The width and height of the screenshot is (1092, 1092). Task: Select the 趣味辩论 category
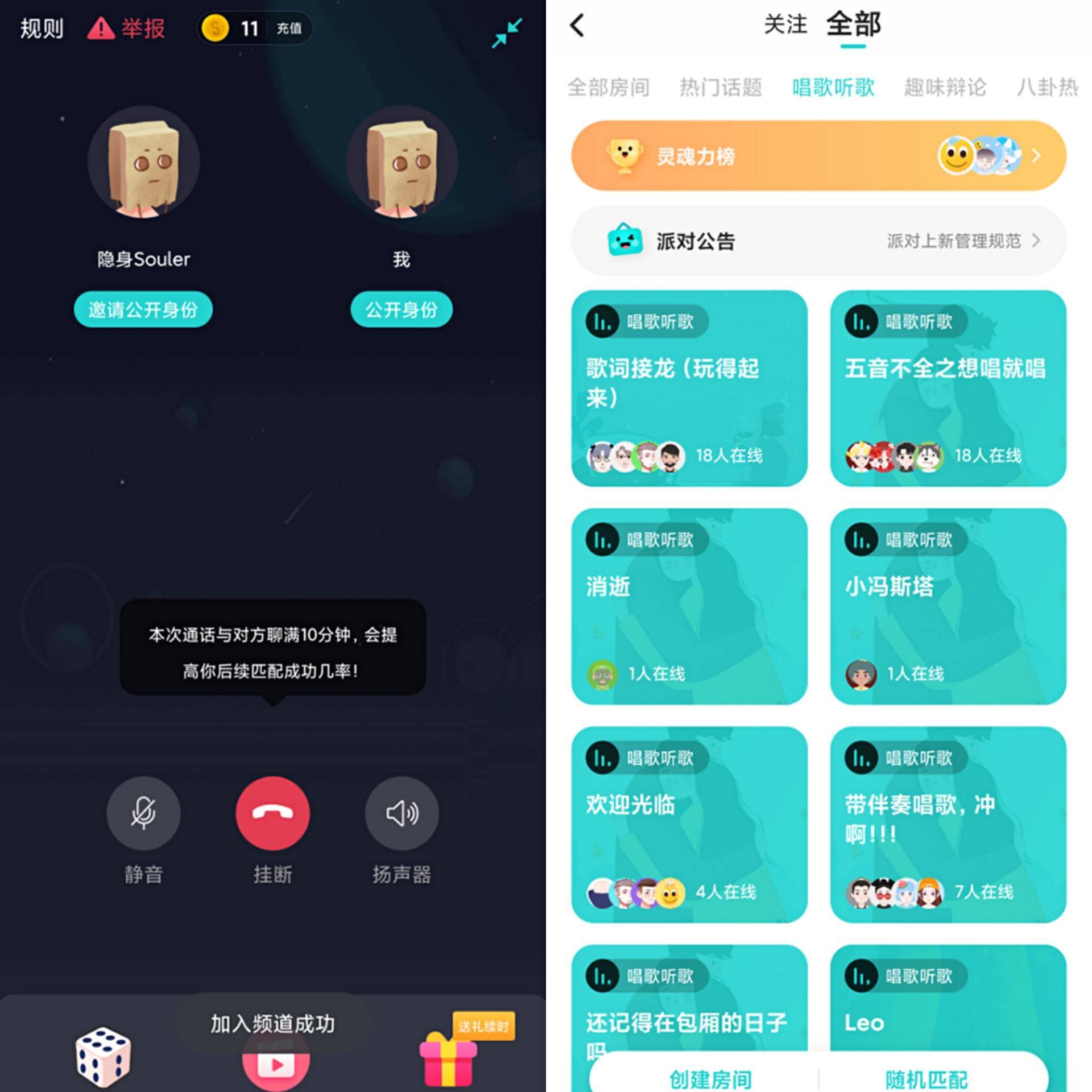tap(945, 88)
